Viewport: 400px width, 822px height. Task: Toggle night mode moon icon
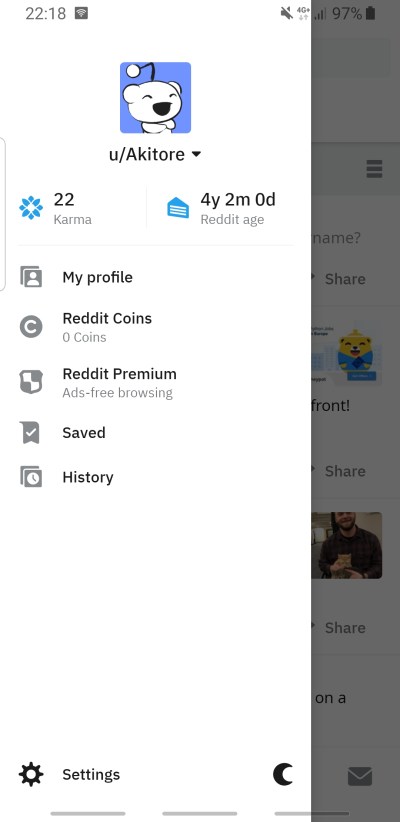pos(283,774)
